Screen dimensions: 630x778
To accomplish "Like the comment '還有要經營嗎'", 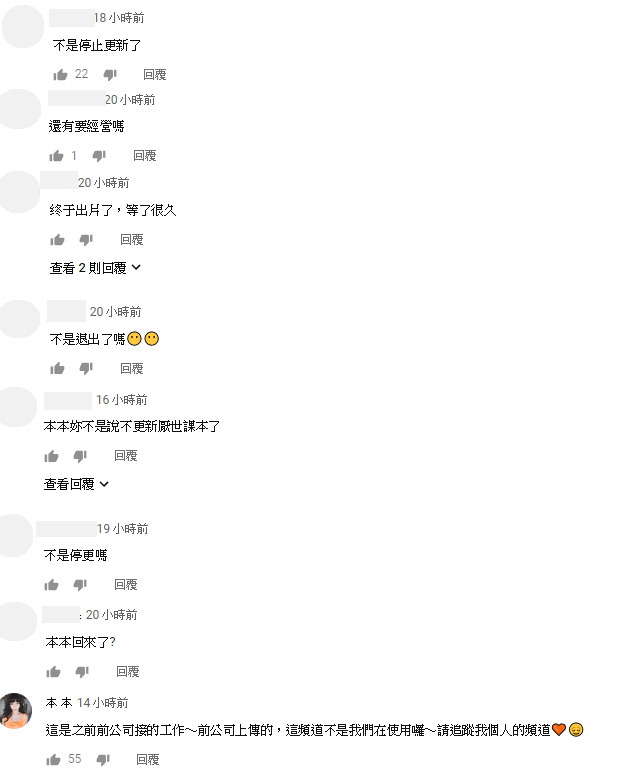I will [57, 156].
